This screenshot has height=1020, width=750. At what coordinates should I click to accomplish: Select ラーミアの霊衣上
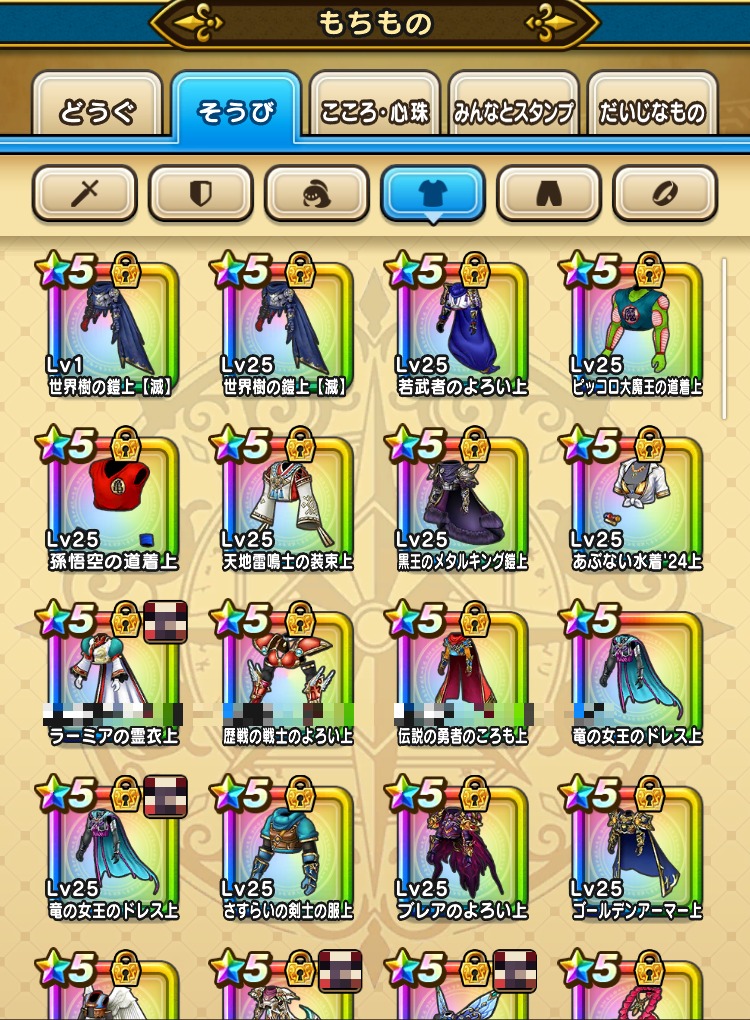click(110, 678)
